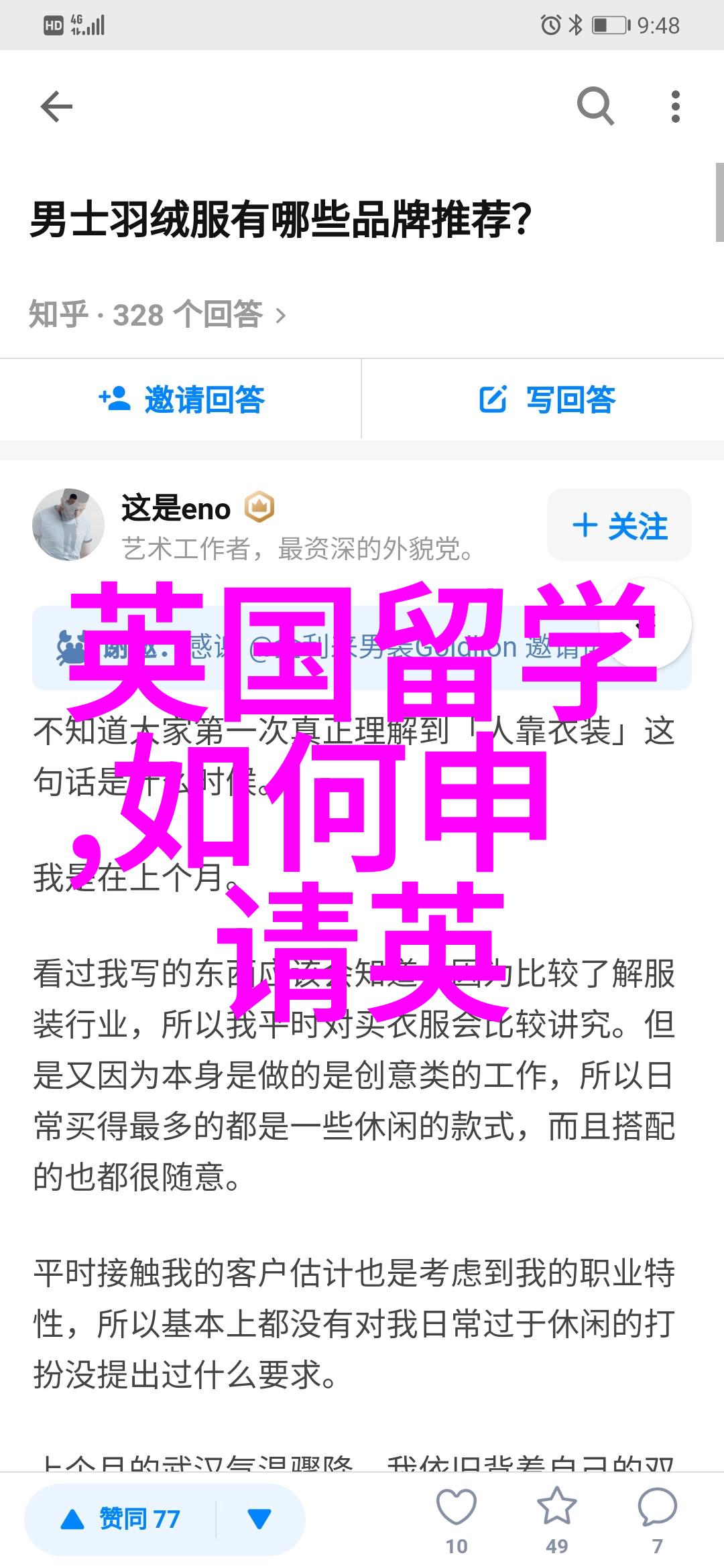Open 这是eno's profile avatar

point(68,525)
